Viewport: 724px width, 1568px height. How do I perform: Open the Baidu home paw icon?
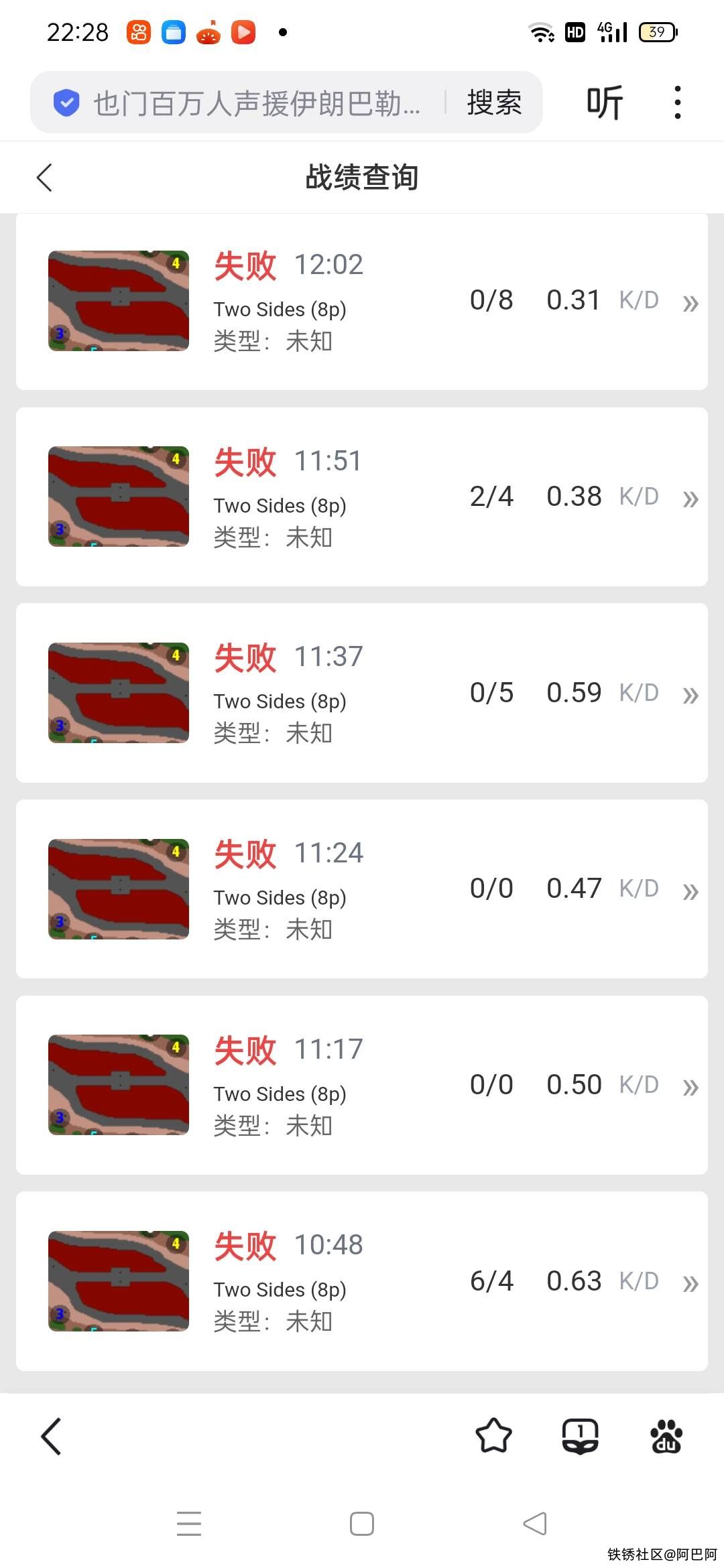tap(666, 1437)
